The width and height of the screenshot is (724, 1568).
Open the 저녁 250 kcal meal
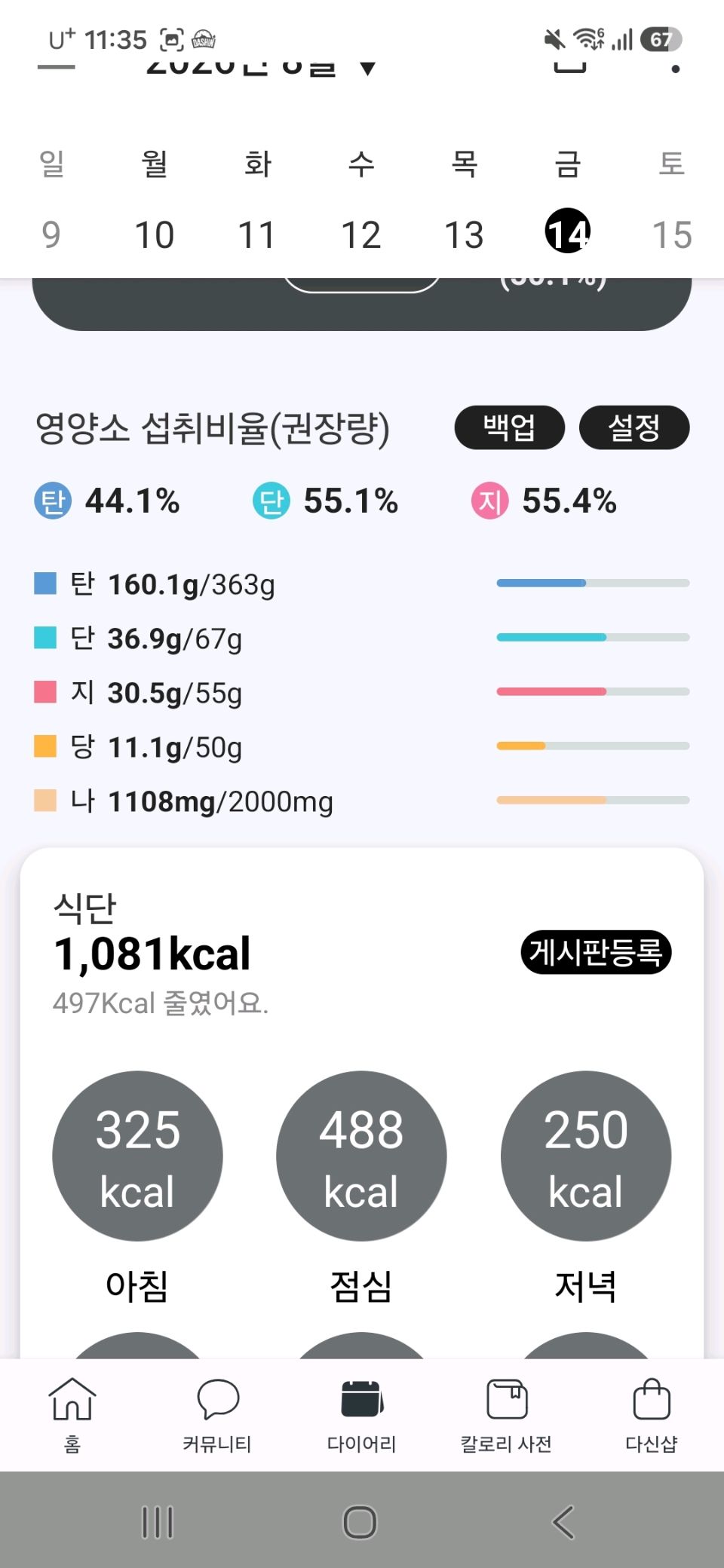pyautogui.click(x=586, y=1156)
